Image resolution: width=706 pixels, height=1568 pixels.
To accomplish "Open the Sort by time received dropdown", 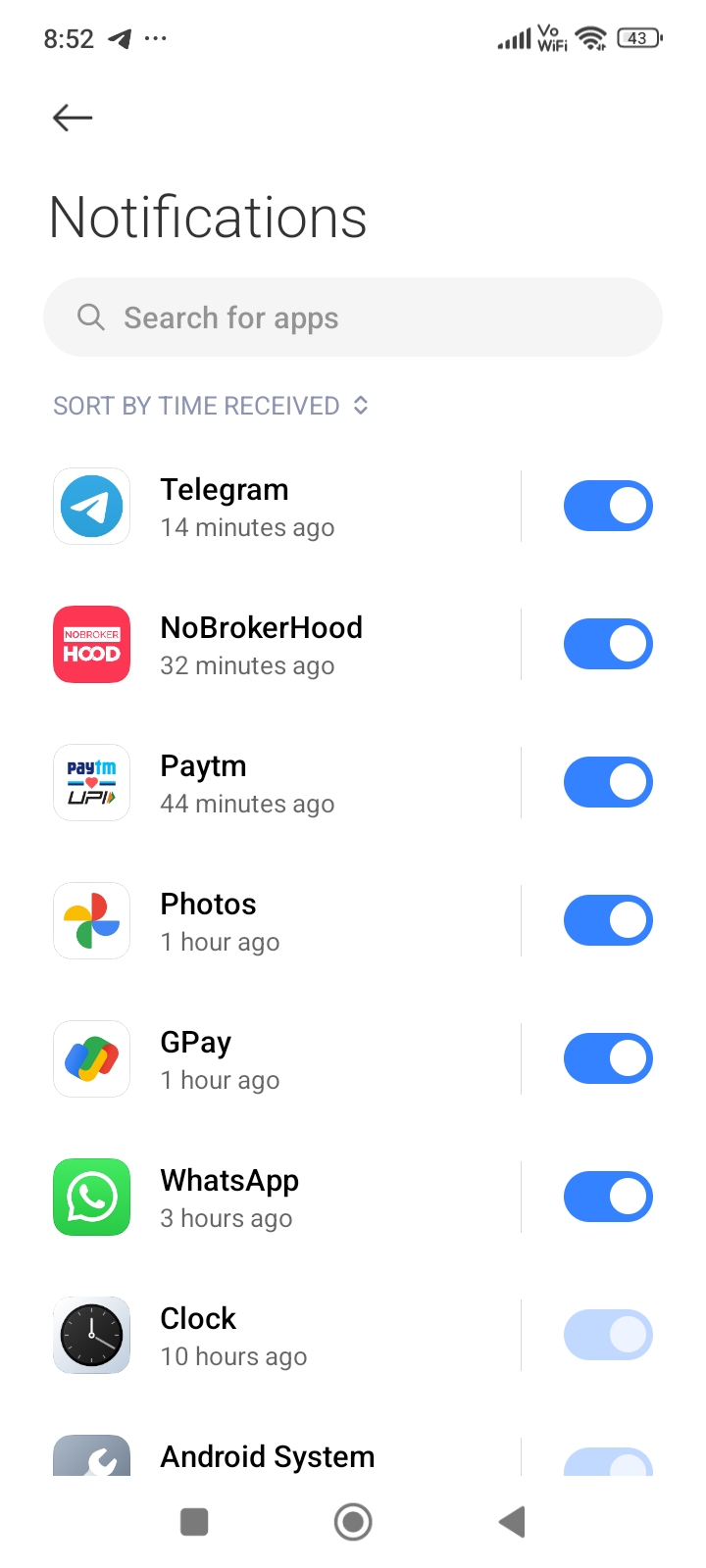I will (x=211, y=406).
